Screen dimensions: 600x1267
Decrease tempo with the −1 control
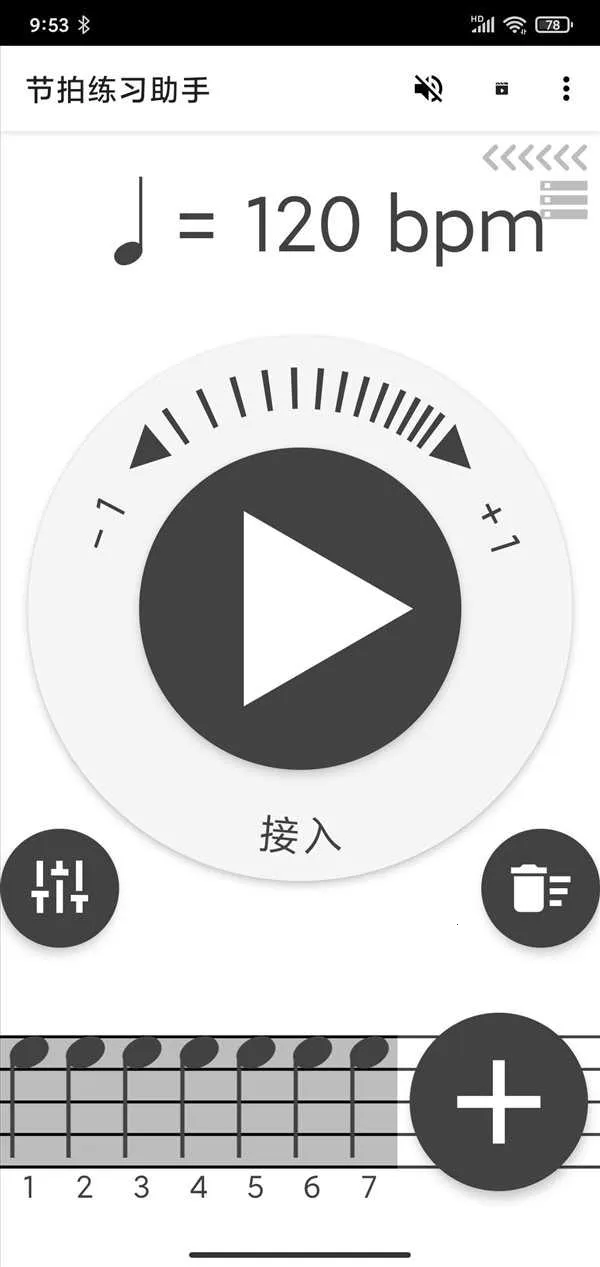pos(109,522)
